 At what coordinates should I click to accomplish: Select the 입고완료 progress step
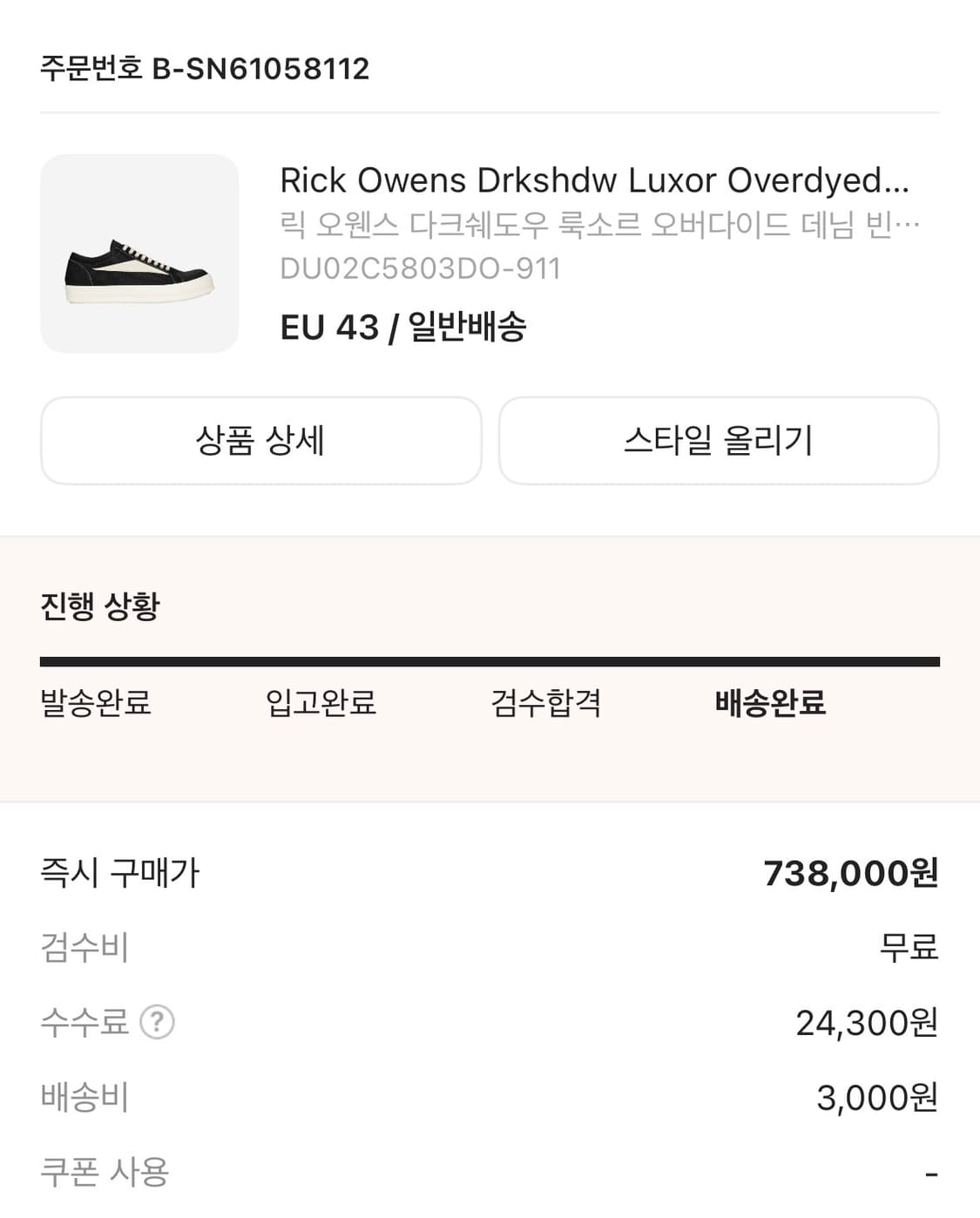[x=322, y=705]
